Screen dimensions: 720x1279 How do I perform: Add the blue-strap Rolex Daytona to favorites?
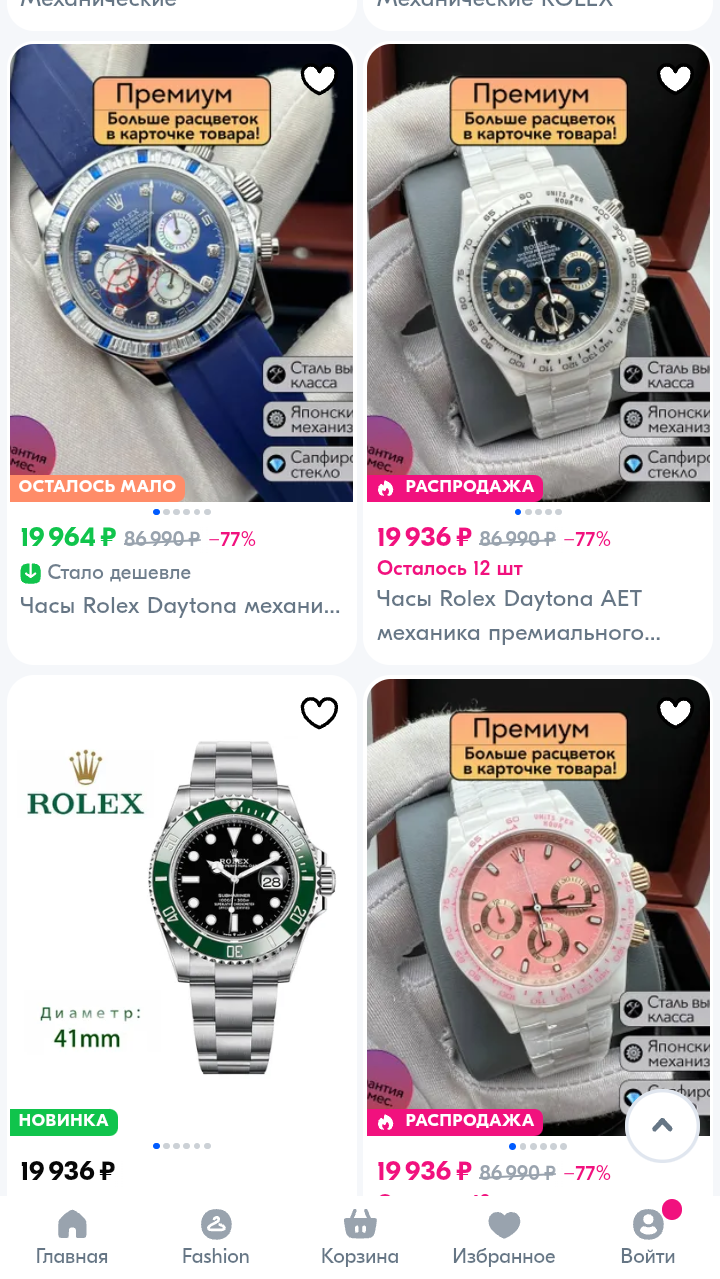tap(319, 79)
